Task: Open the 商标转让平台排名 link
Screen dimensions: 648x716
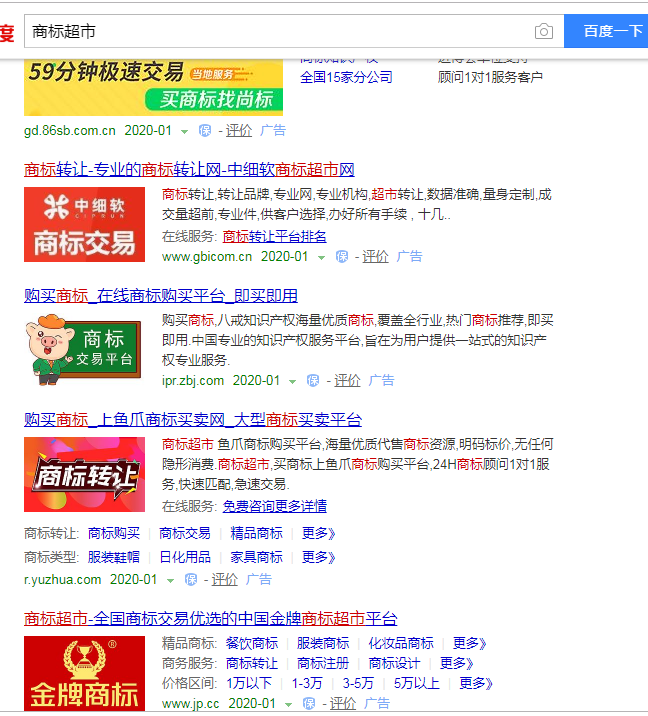Action: tap(274, 237)
